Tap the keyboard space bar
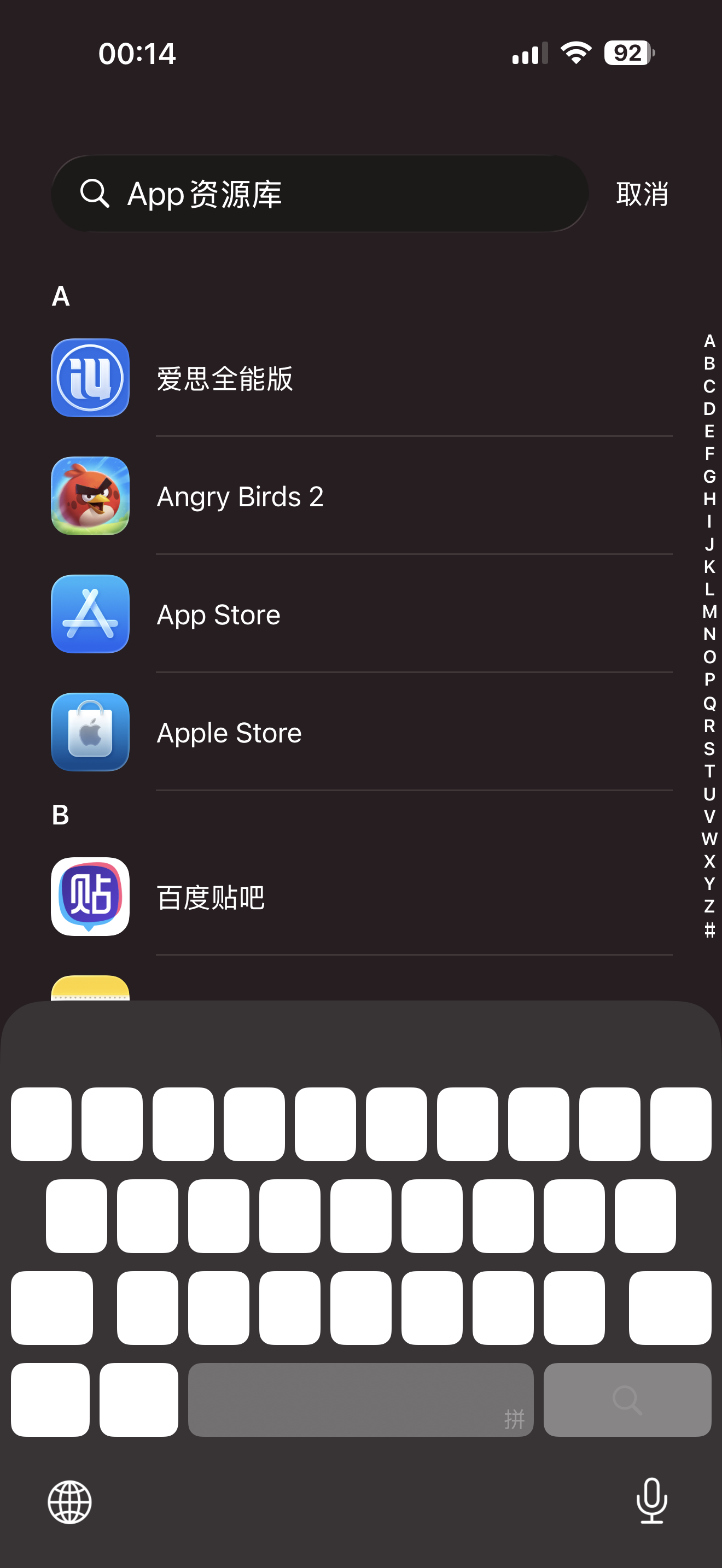The image size is (722, 1568). [360, 1400]
